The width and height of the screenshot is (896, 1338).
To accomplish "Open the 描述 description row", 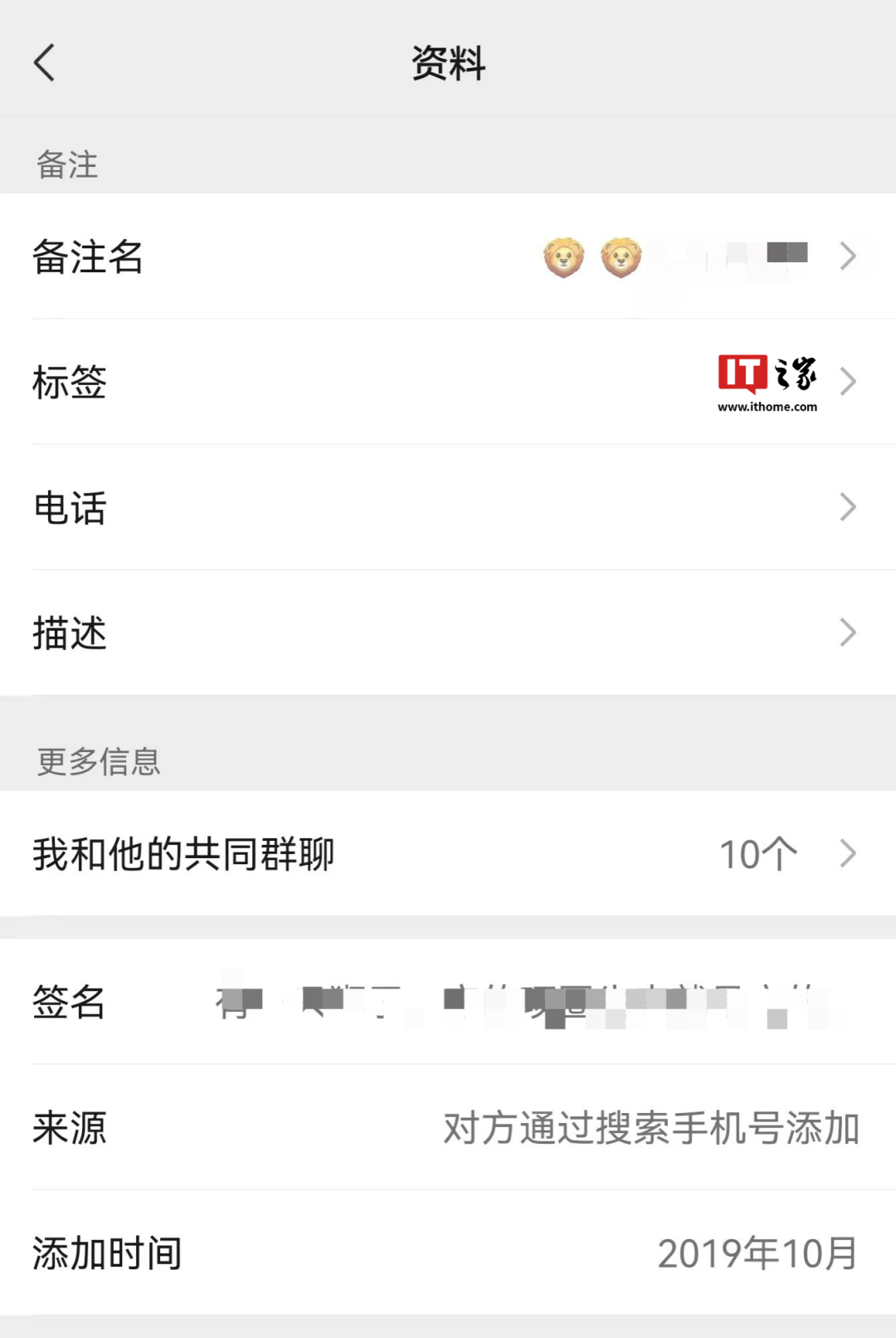I will (448, 632).
